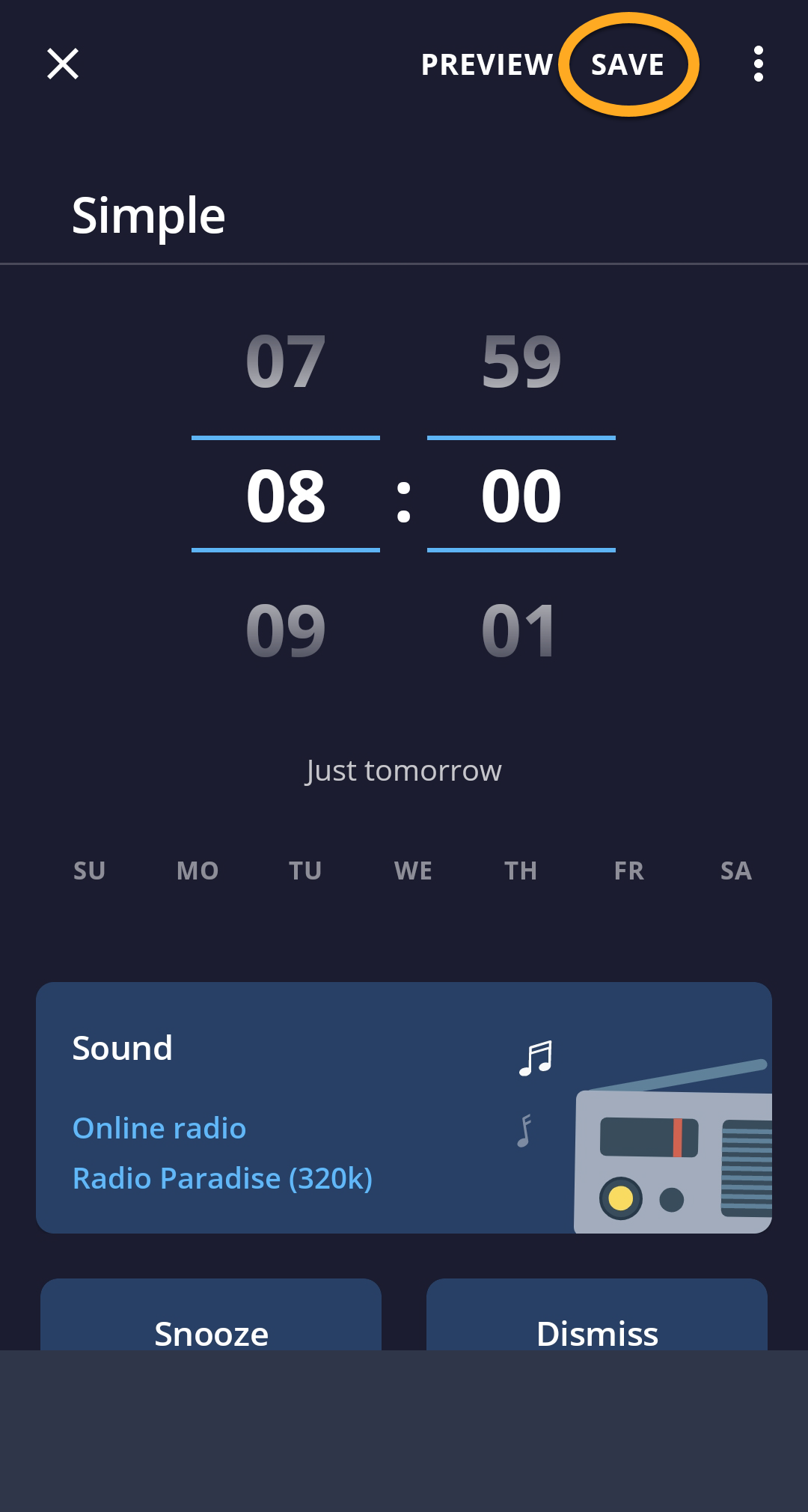Toggle Tuesday repeat (TU)
The image size is (808, 1512).
pyautogui.click(x=305, y=871)
